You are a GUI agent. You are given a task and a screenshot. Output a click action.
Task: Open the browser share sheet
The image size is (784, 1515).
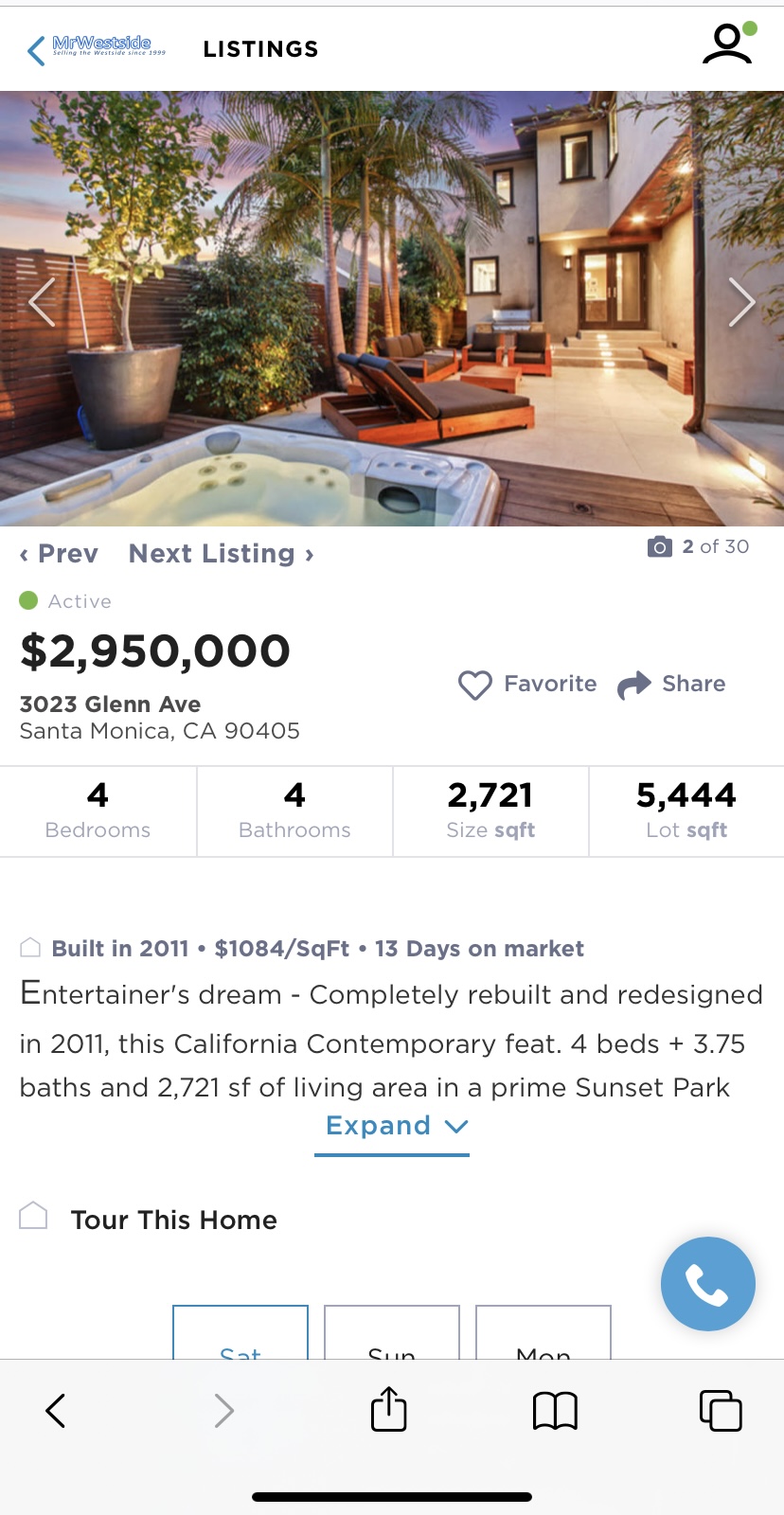click(x=388, y=1410)
